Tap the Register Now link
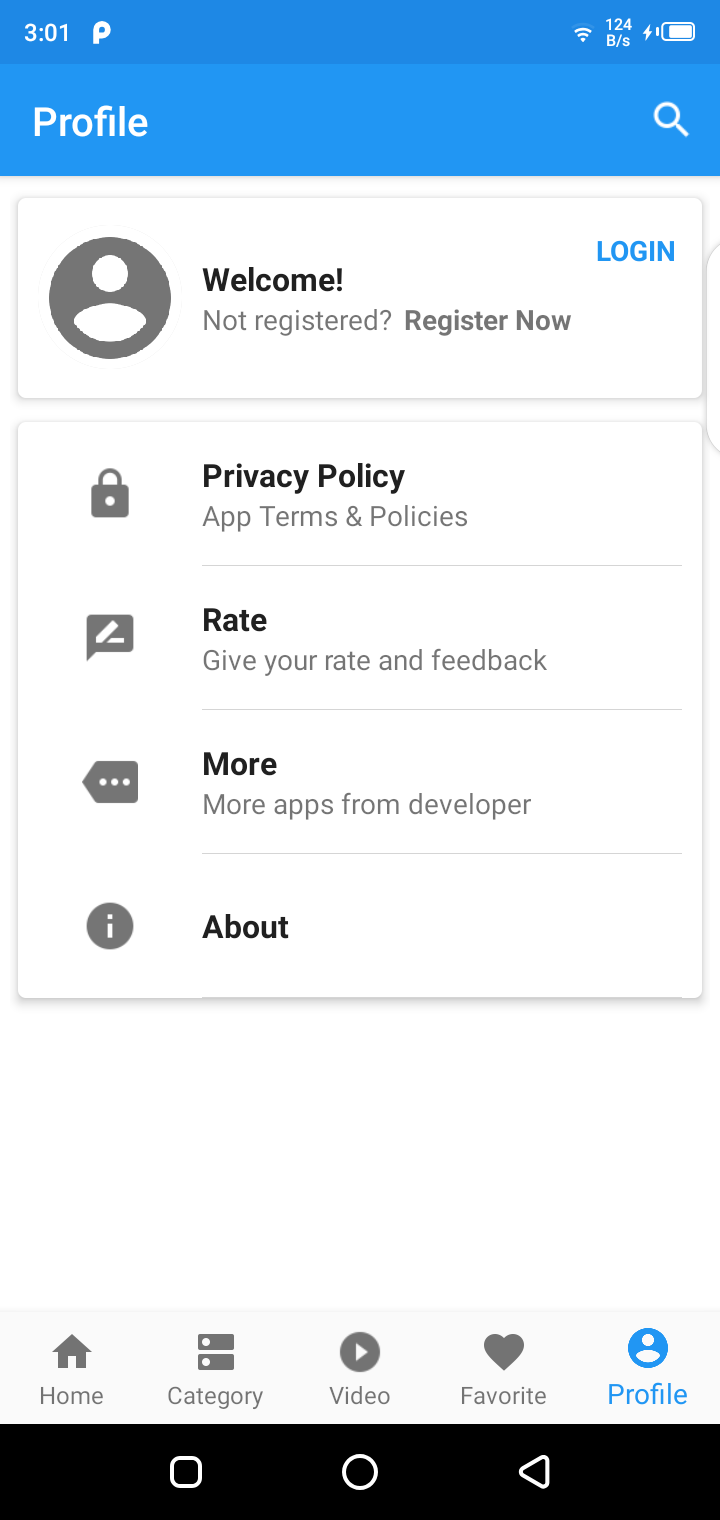Screen dimensions: 720x1520 [x=487, y=321]
